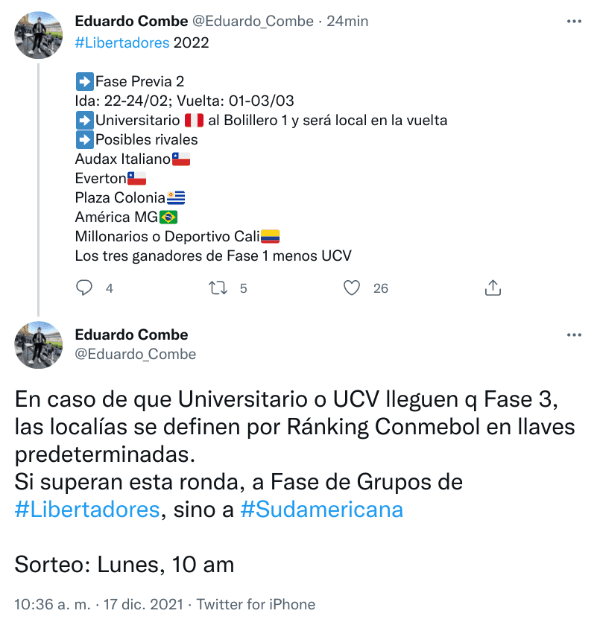Open @Eduardo_Combe handle on the second tweet

coord(135,354)
